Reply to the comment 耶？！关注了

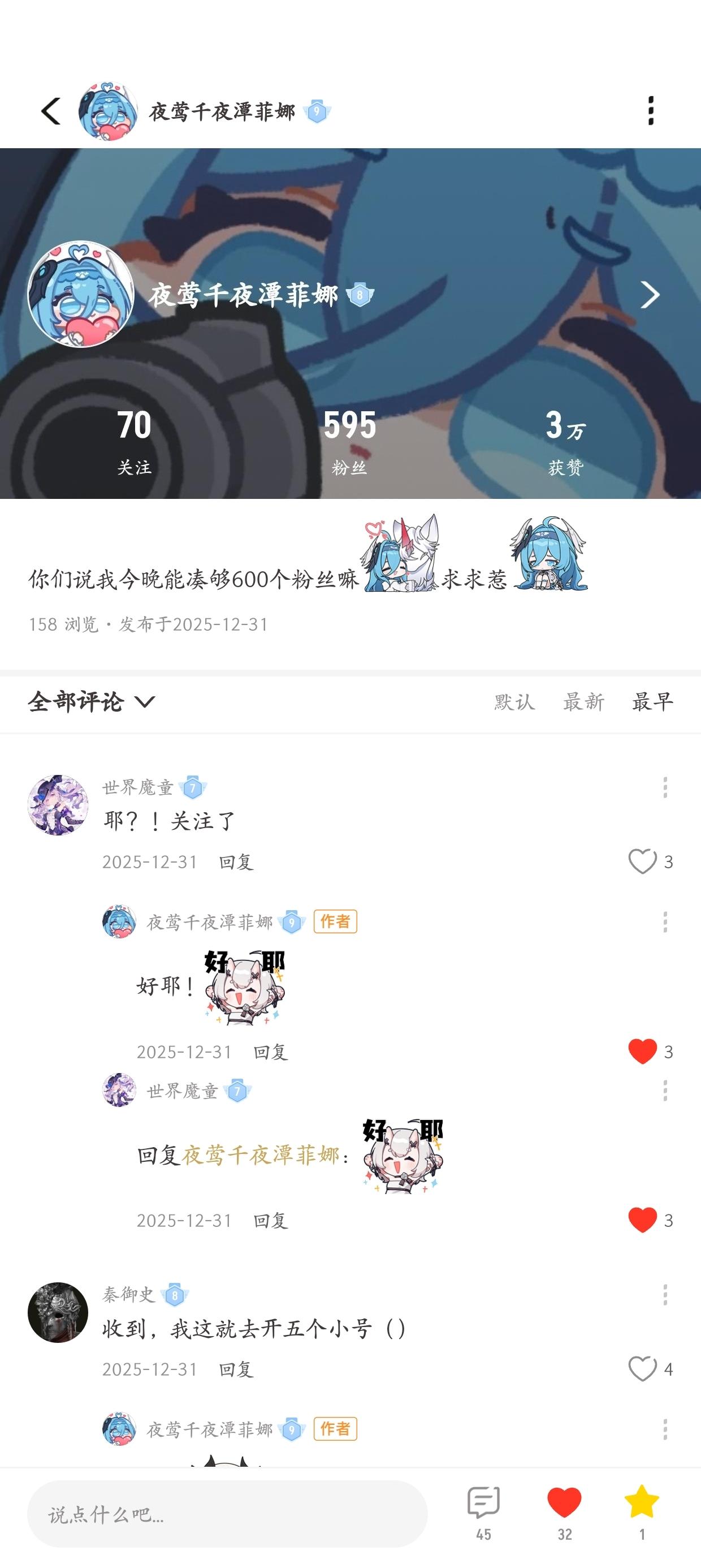236,862
